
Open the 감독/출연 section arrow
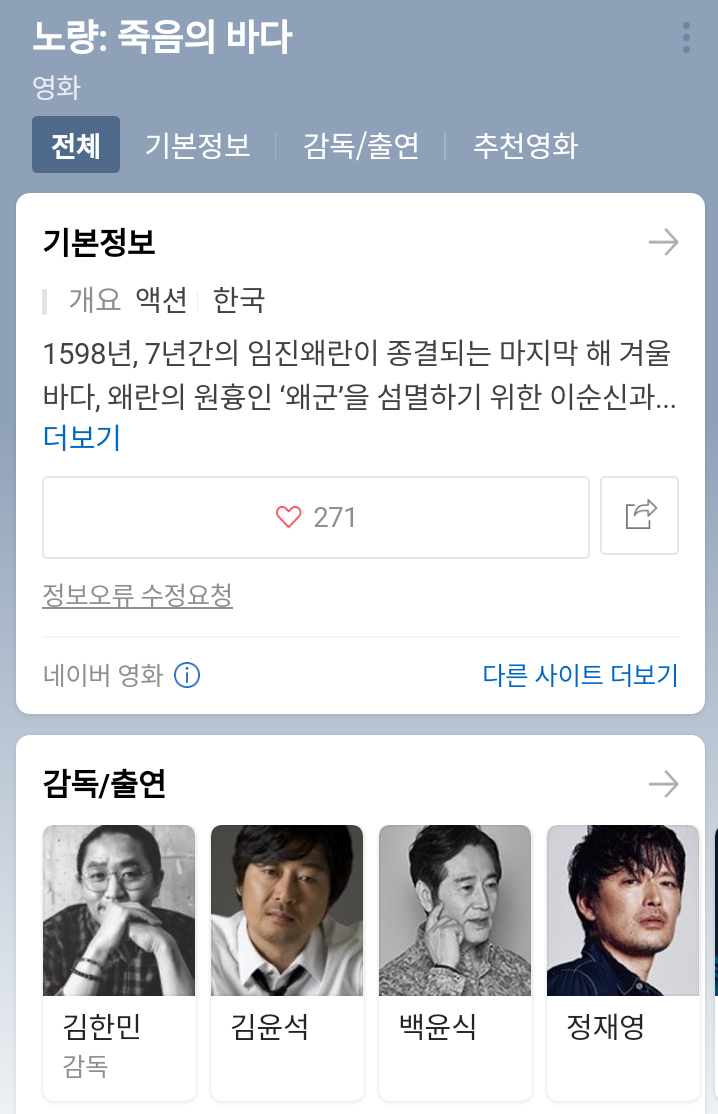pos(663,784)
